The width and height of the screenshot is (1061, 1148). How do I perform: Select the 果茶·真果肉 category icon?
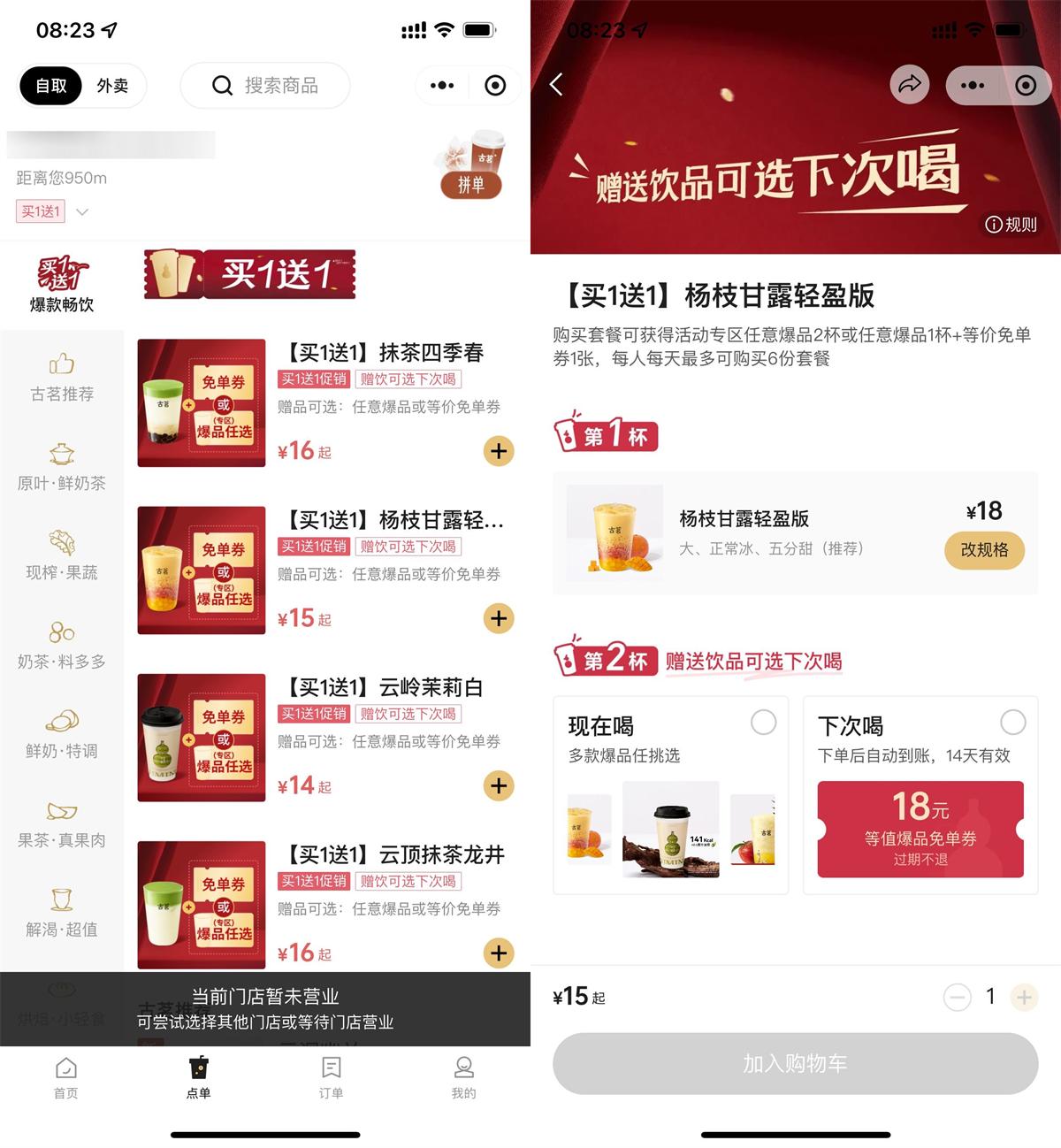coord(60,821)
